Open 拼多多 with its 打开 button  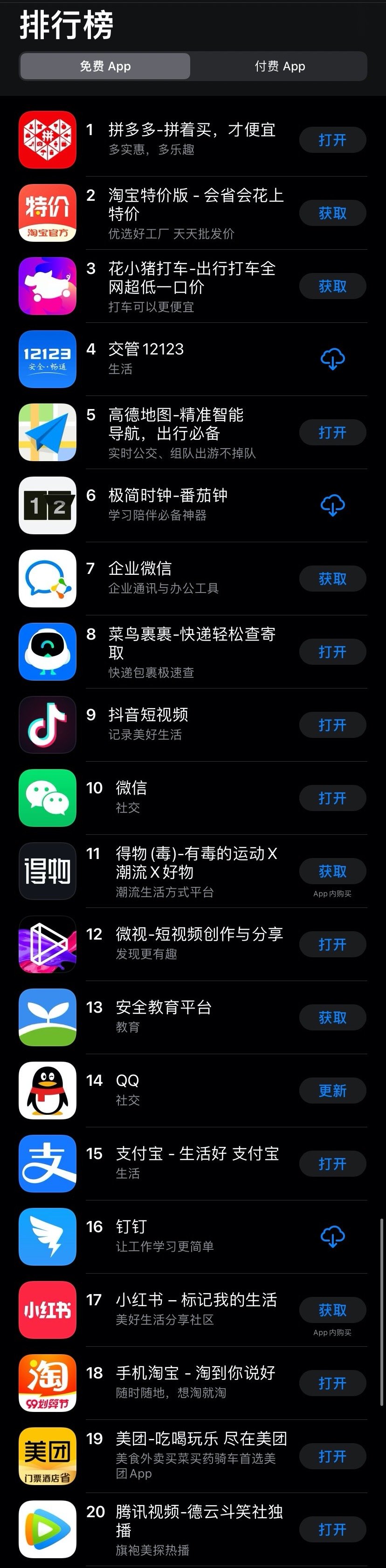point(332,140)
